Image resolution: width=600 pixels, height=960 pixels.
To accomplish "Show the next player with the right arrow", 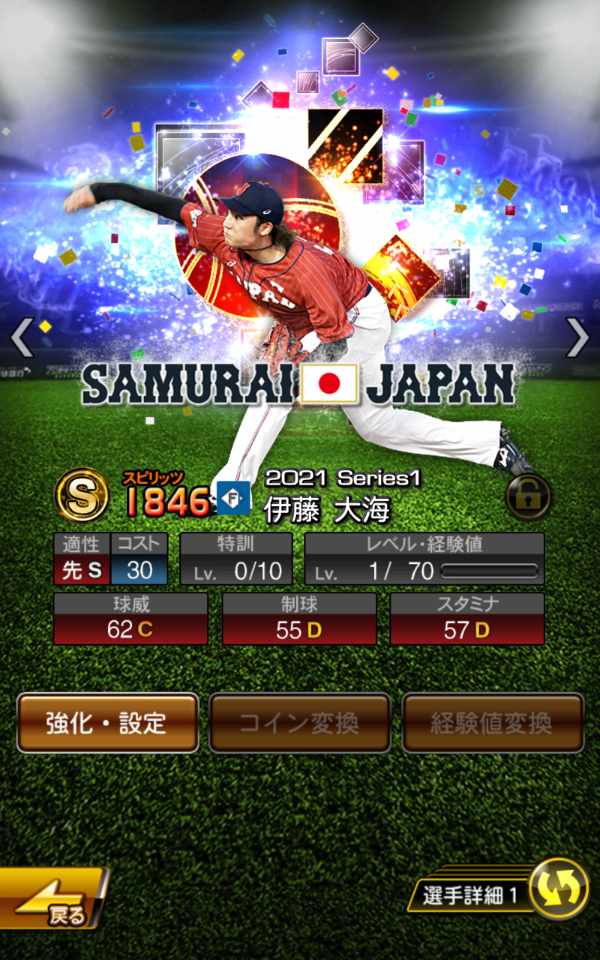I will click(578, 338).
